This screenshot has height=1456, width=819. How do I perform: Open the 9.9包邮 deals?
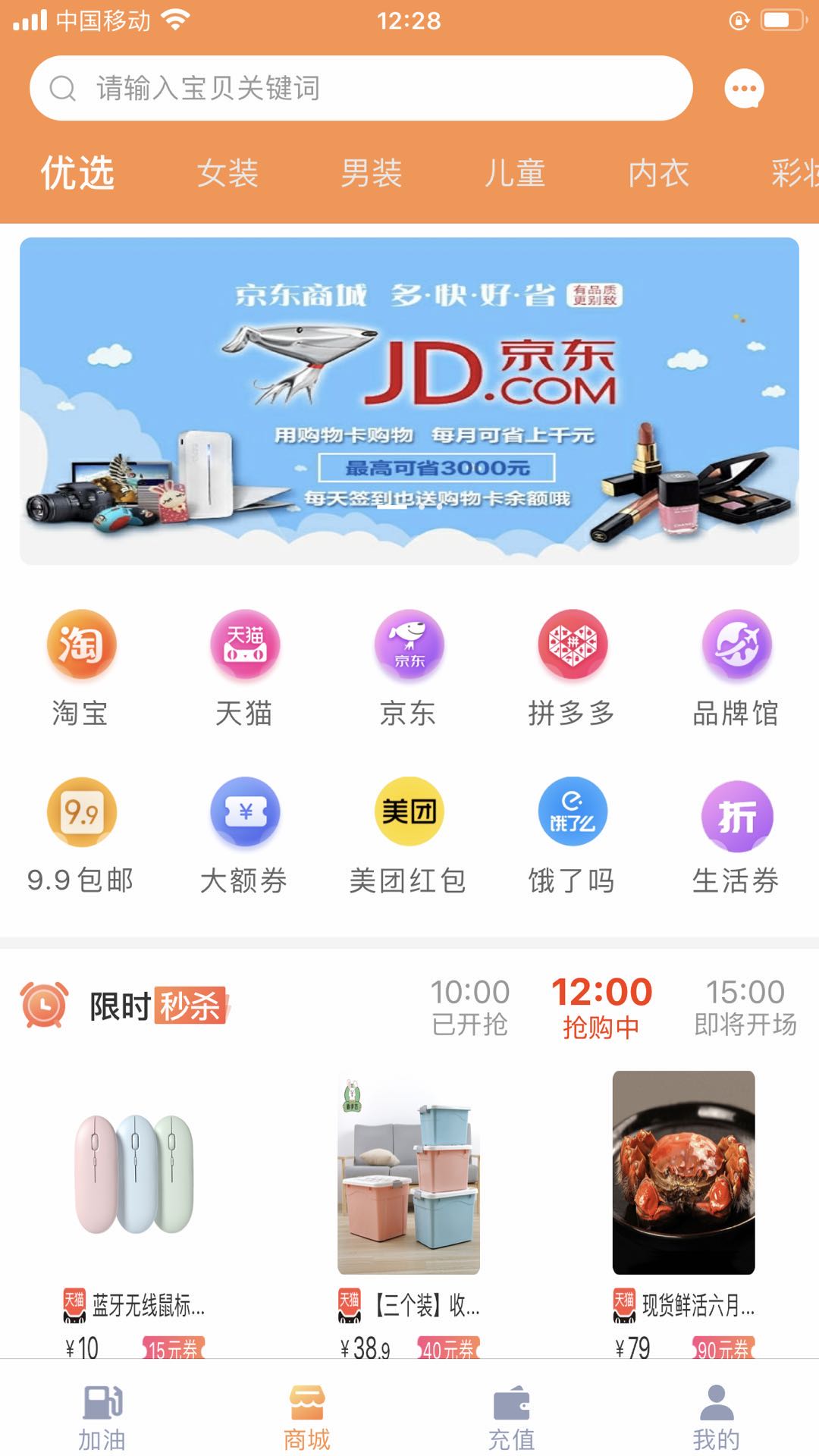(80, 836)
